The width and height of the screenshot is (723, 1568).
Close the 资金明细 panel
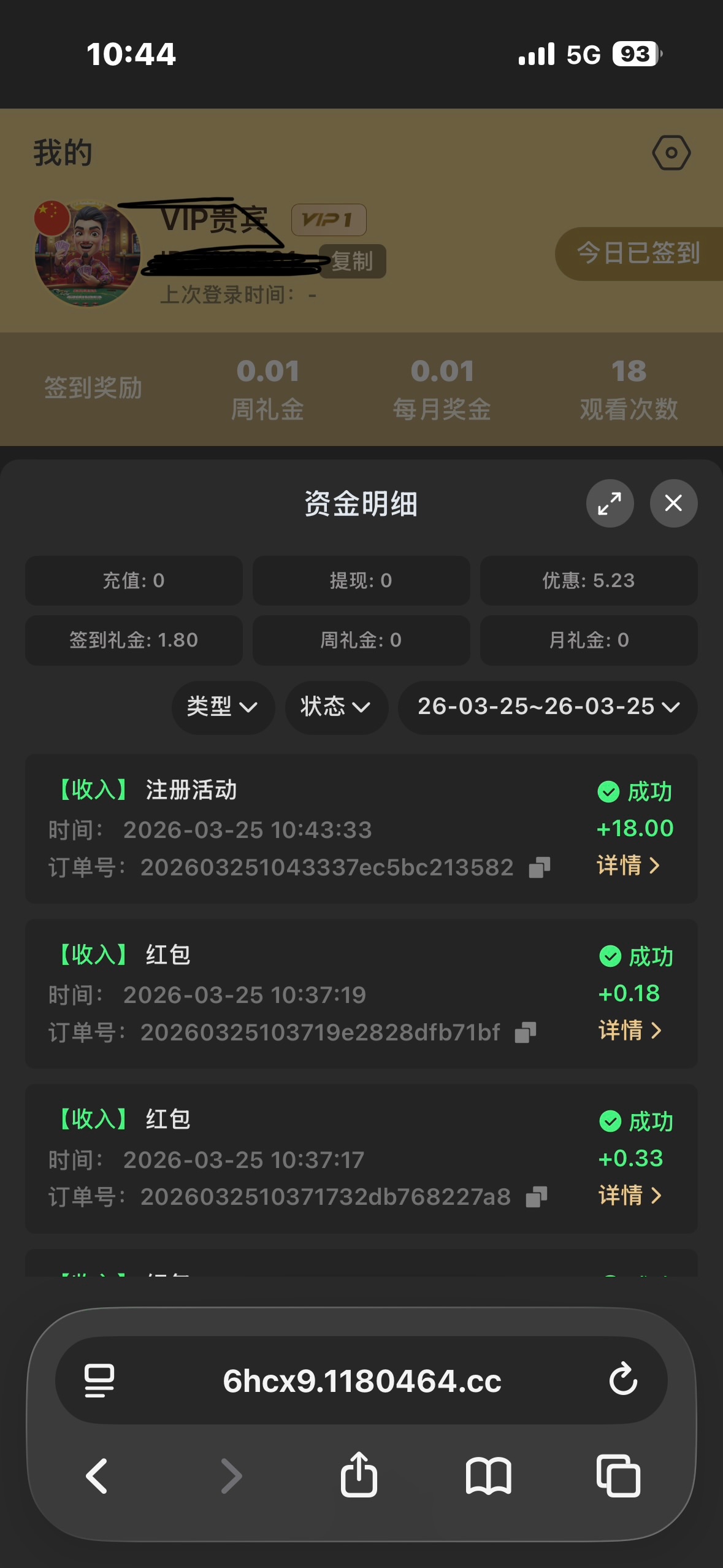tap(673, 504)
